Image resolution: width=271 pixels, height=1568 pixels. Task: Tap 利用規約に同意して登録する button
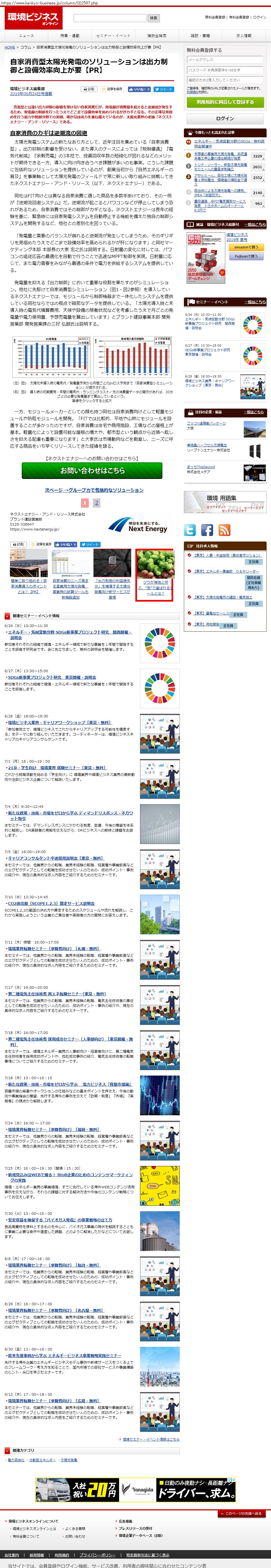pyautogui.click(x=225, y=102)
